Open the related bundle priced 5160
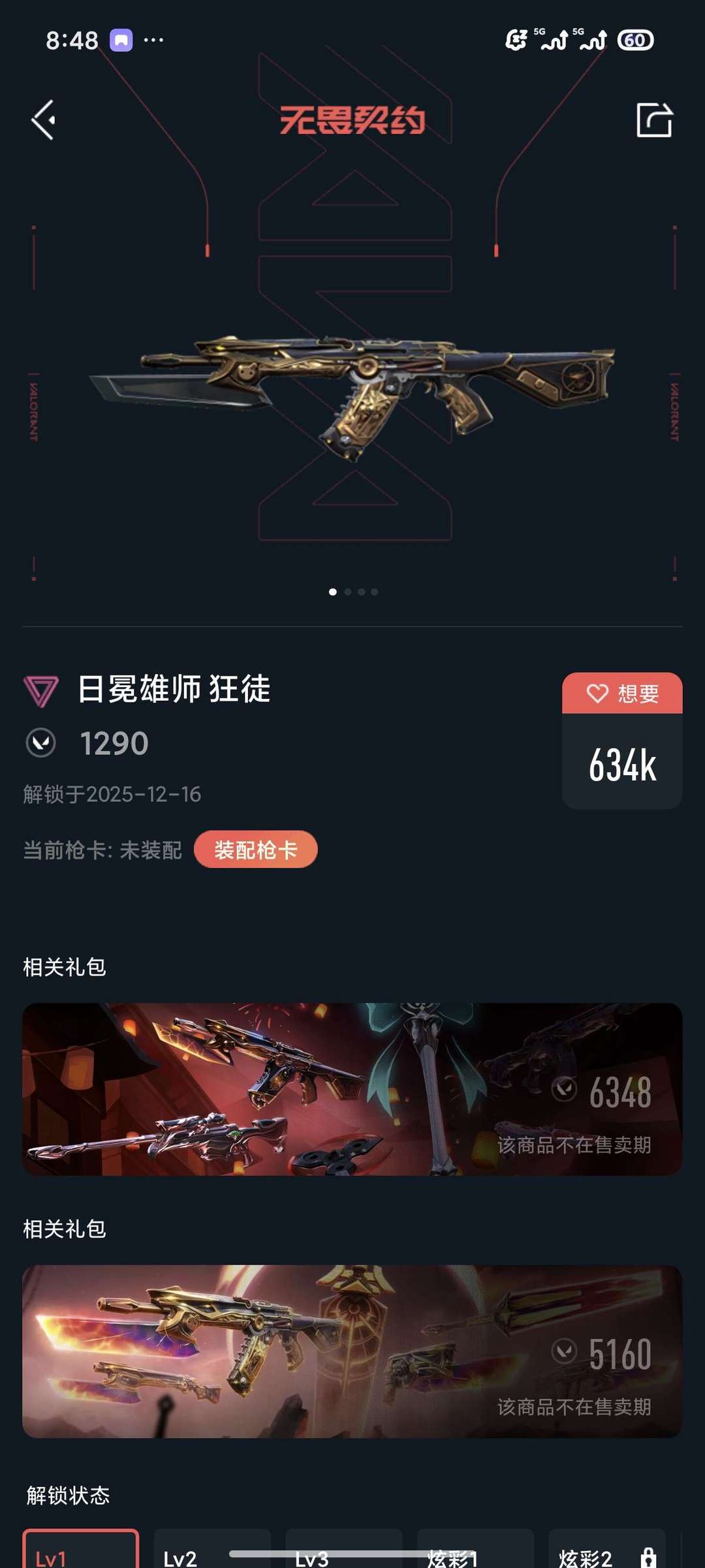Screen dimensions: 705x1568 pyautogui.click(x=352, y=1351)
